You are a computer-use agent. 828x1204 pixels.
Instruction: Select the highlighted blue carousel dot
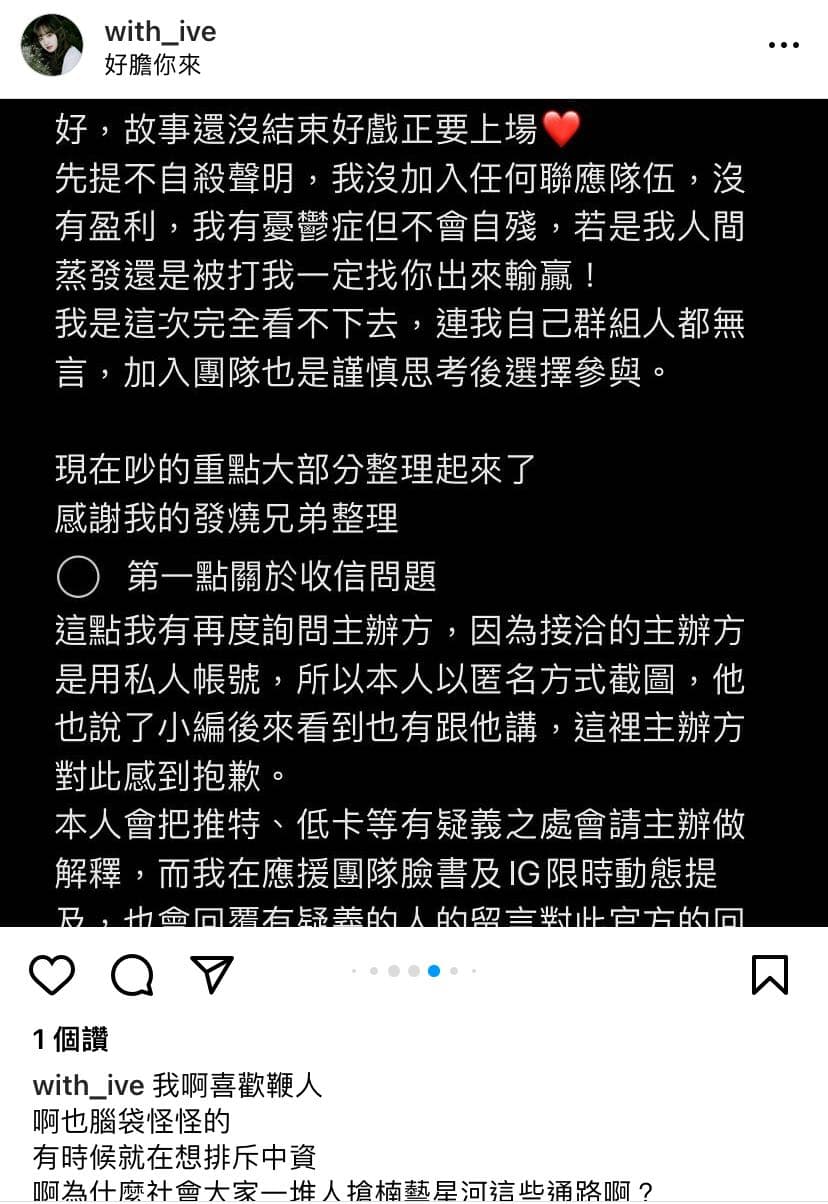(x=433, y=969)
